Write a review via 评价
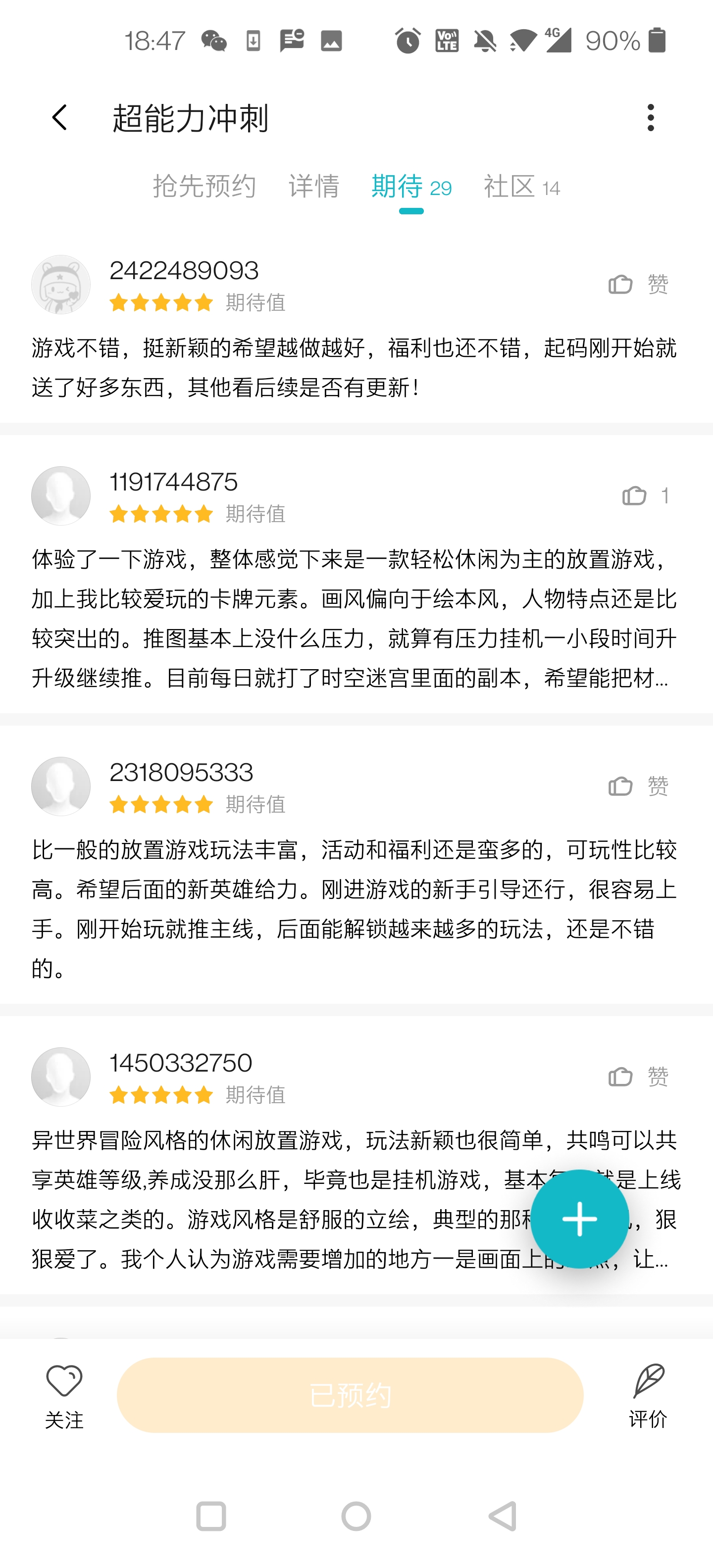The height and width of the screenshot is (1568, 713). tap(648, 1394)
